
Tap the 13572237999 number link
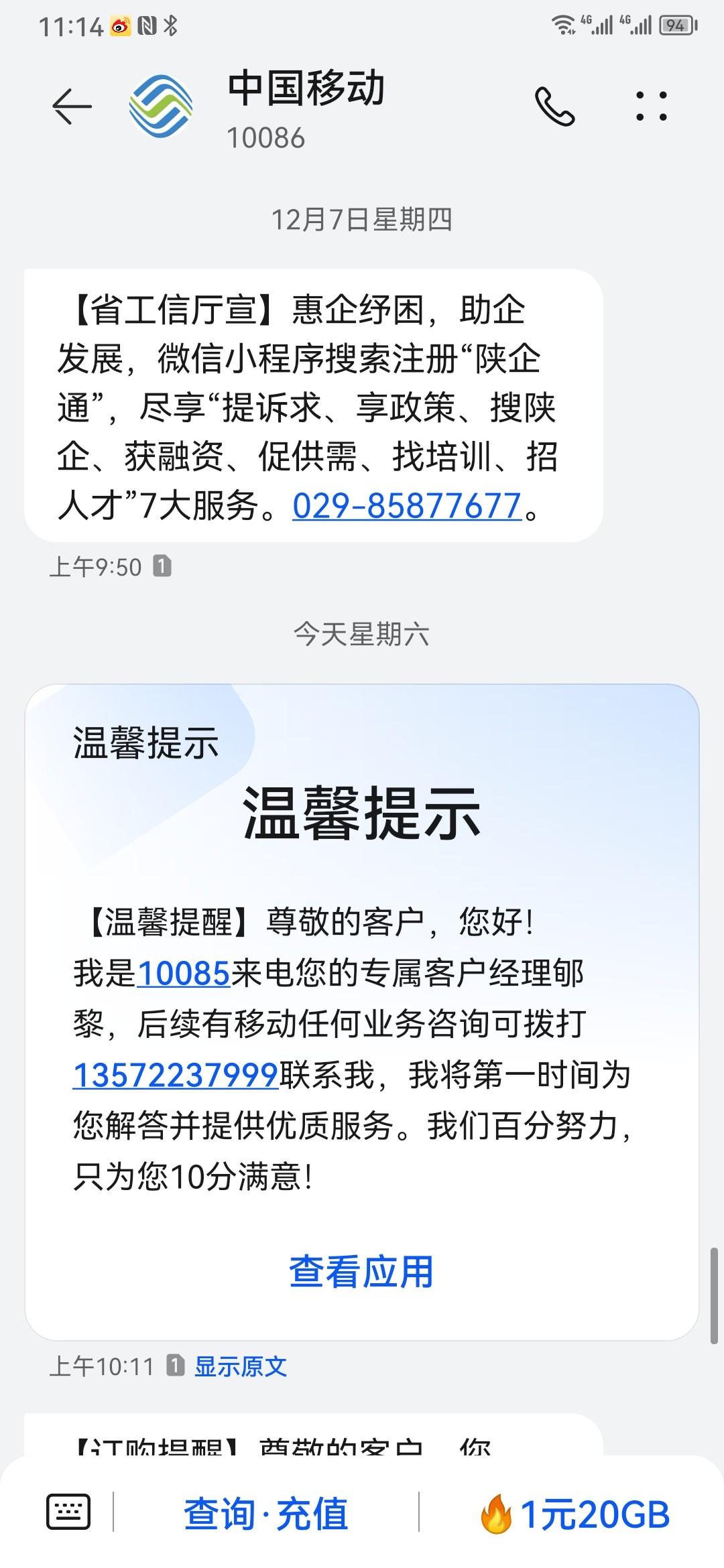point(176,1075)
